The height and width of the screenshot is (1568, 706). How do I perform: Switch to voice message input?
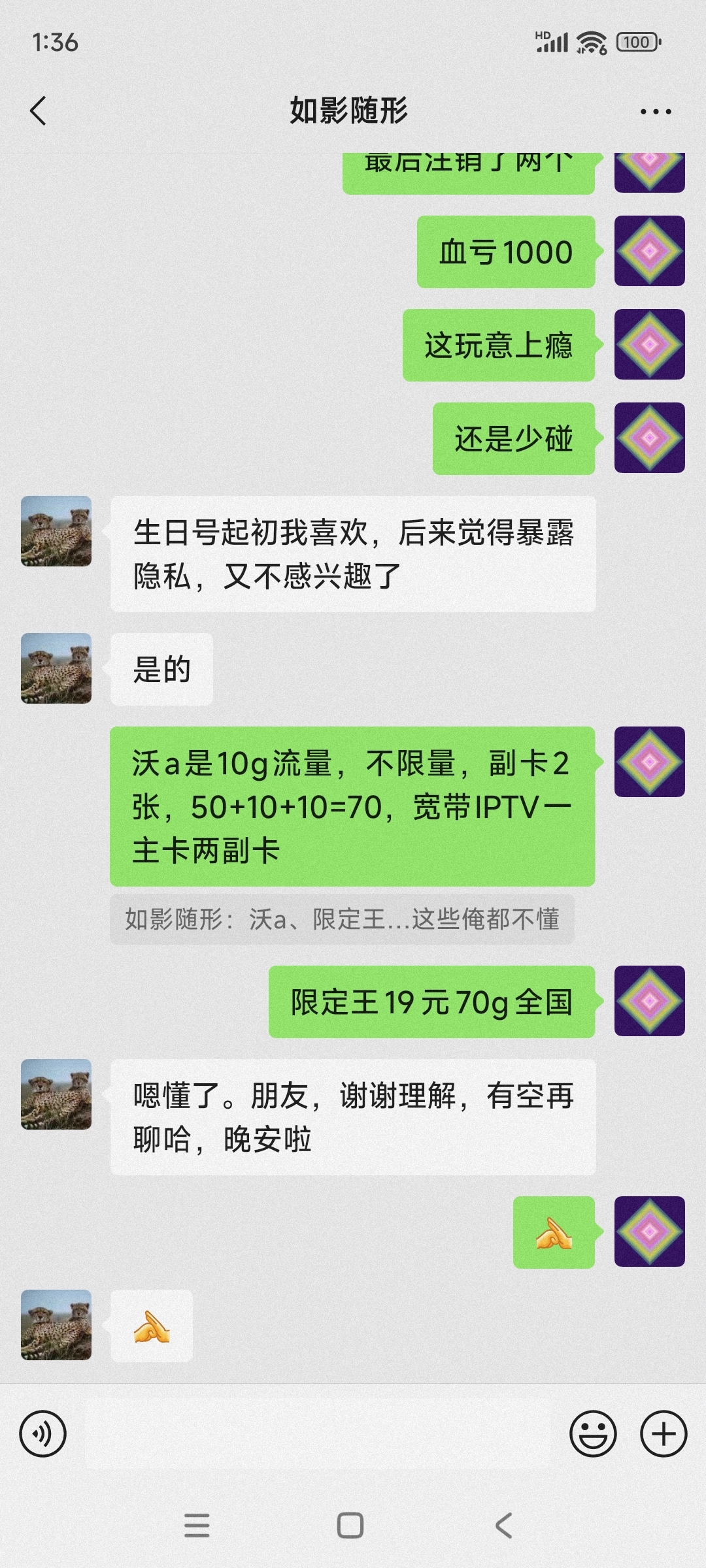(x=43, y=1434)
